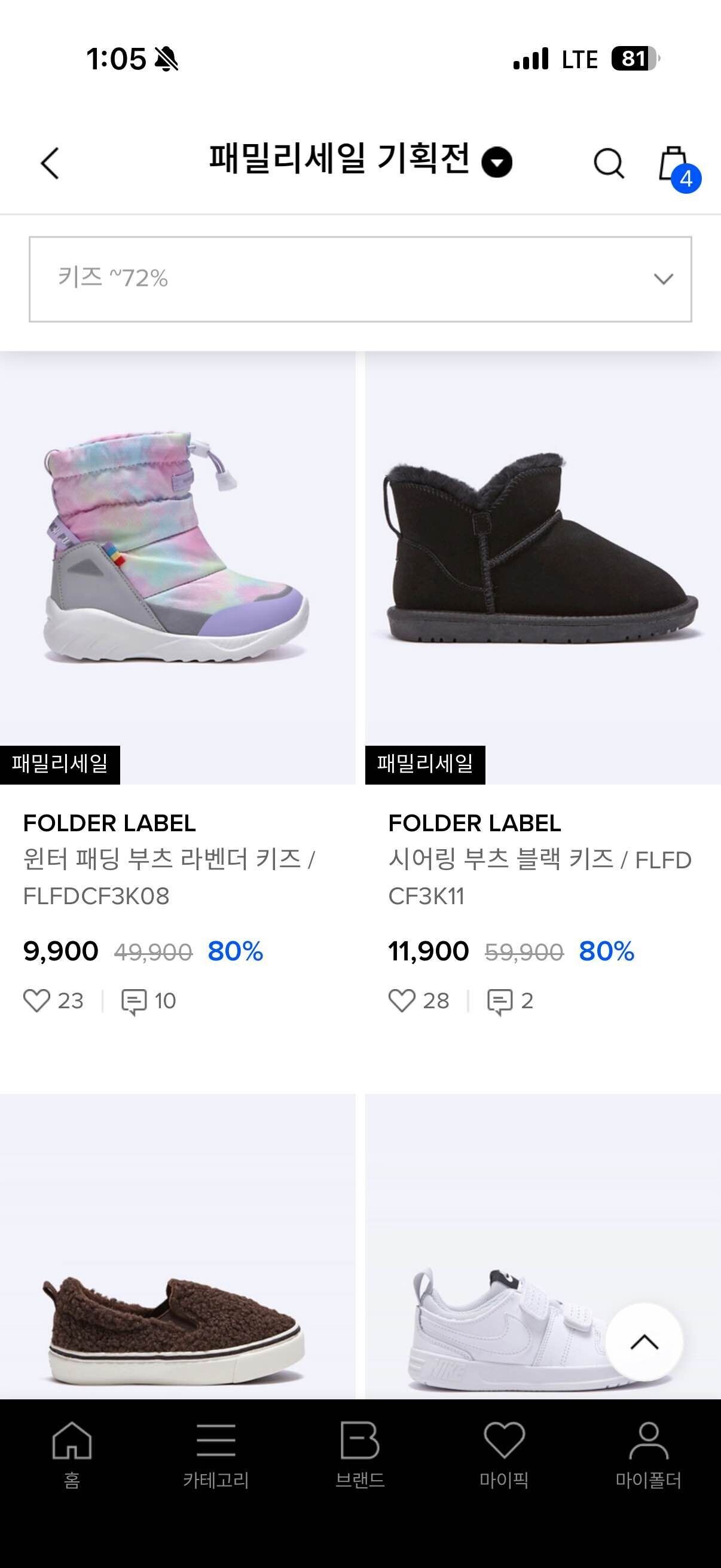Open the 키즈 ~72% filter dropdown
This screenshot has width=721, height=1568.
(x=360, y=278)
